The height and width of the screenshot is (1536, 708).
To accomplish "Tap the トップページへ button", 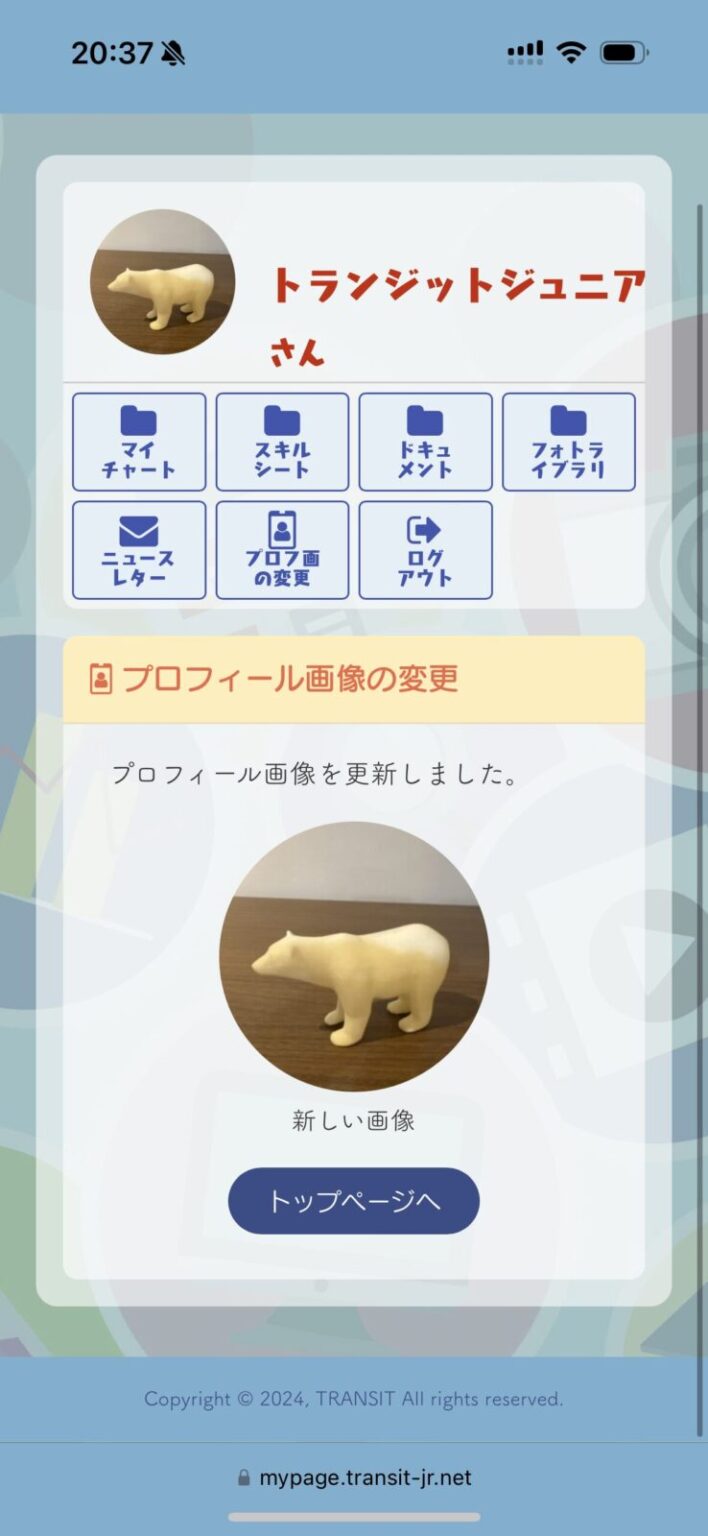I will 354,1201.
